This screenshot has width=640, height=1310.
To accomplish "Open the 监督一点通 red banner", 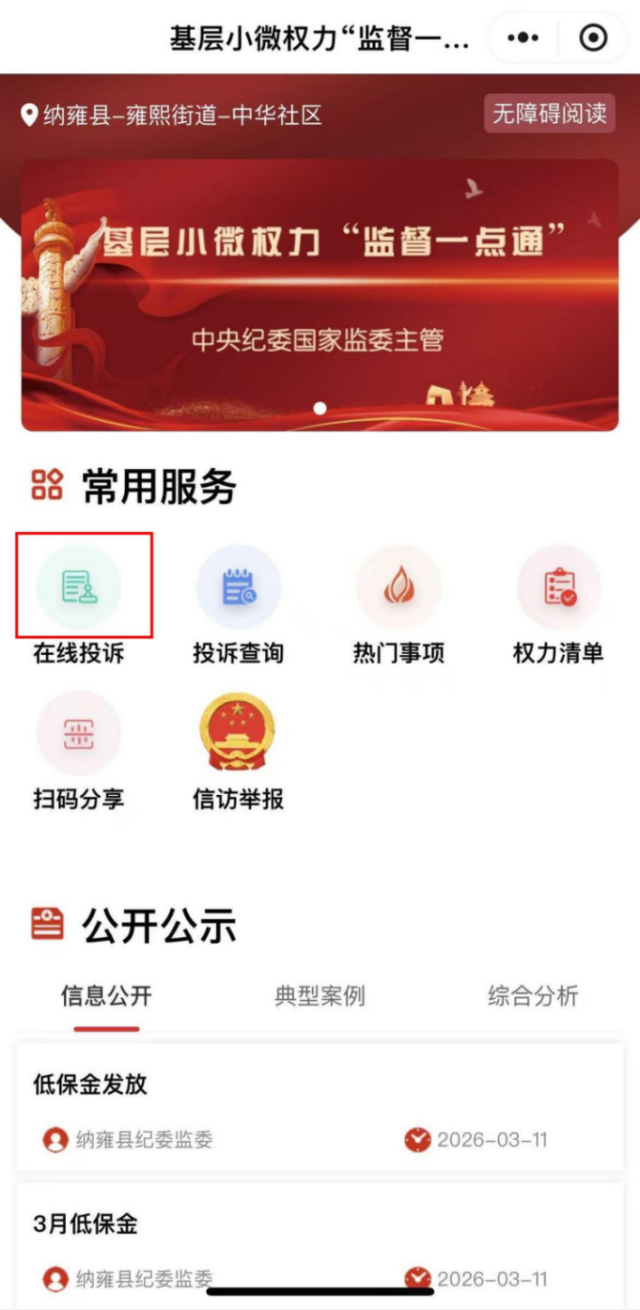I will click(320, 295).
